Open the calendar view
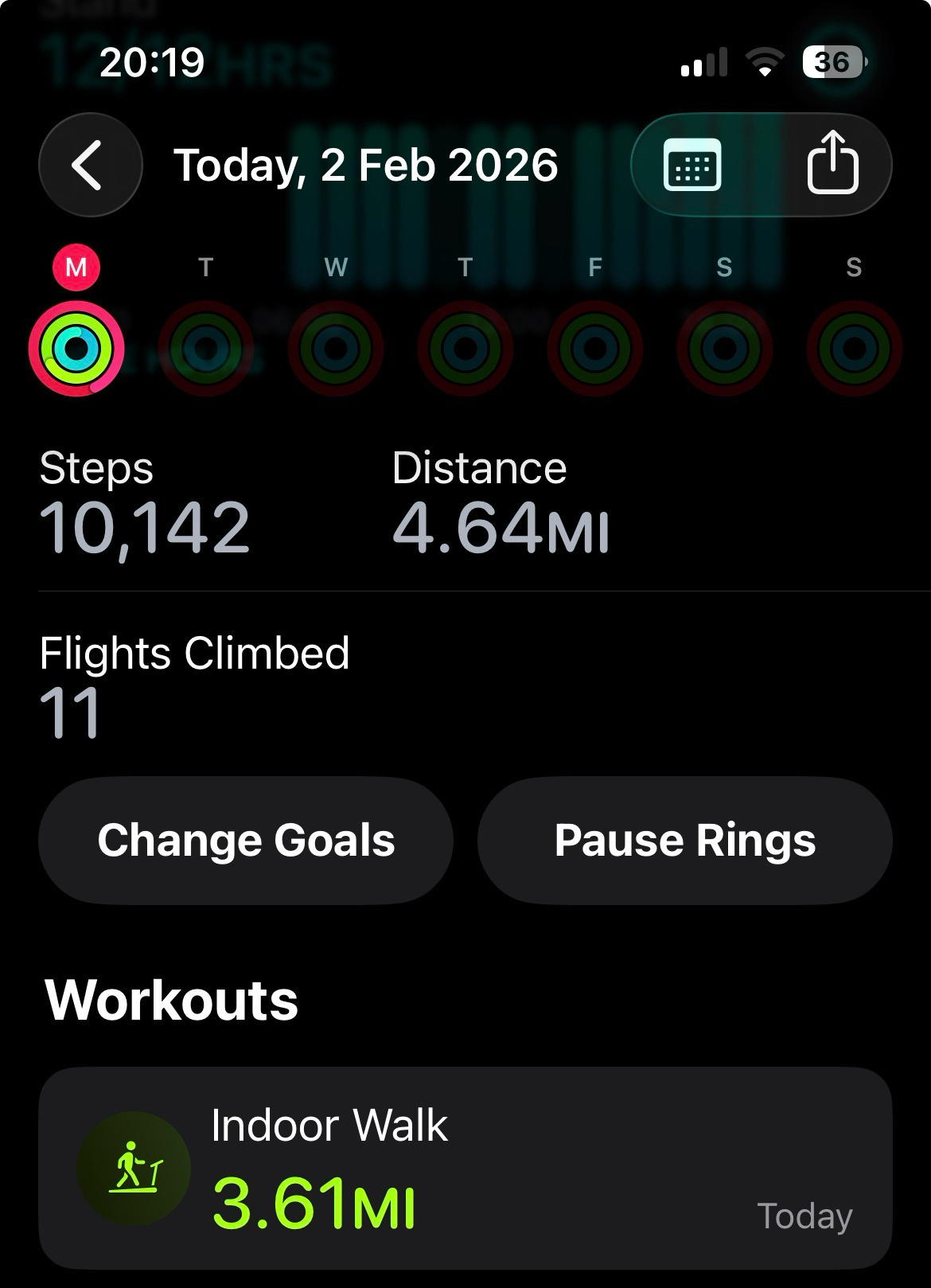Viewport: 931px width, 1288px height. point(692,165)
